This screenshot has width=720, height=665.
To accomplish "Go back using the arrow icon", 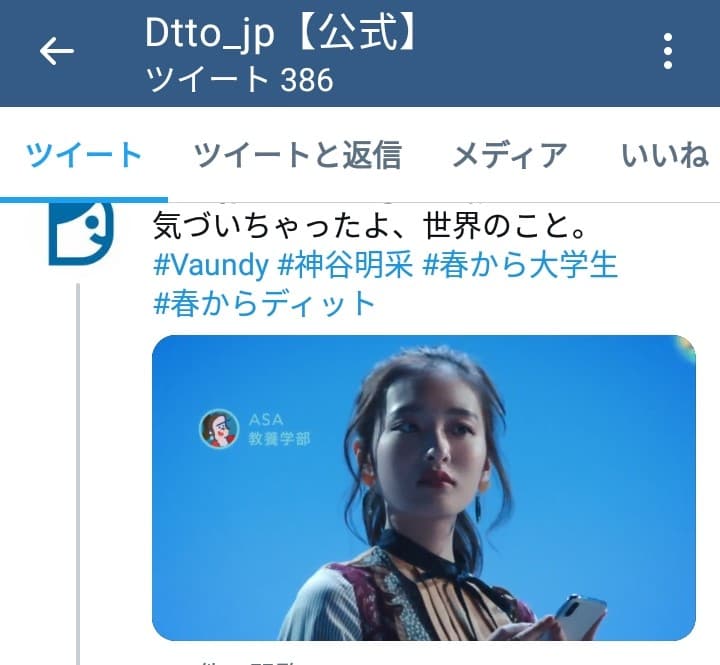I will coord(57,52).
